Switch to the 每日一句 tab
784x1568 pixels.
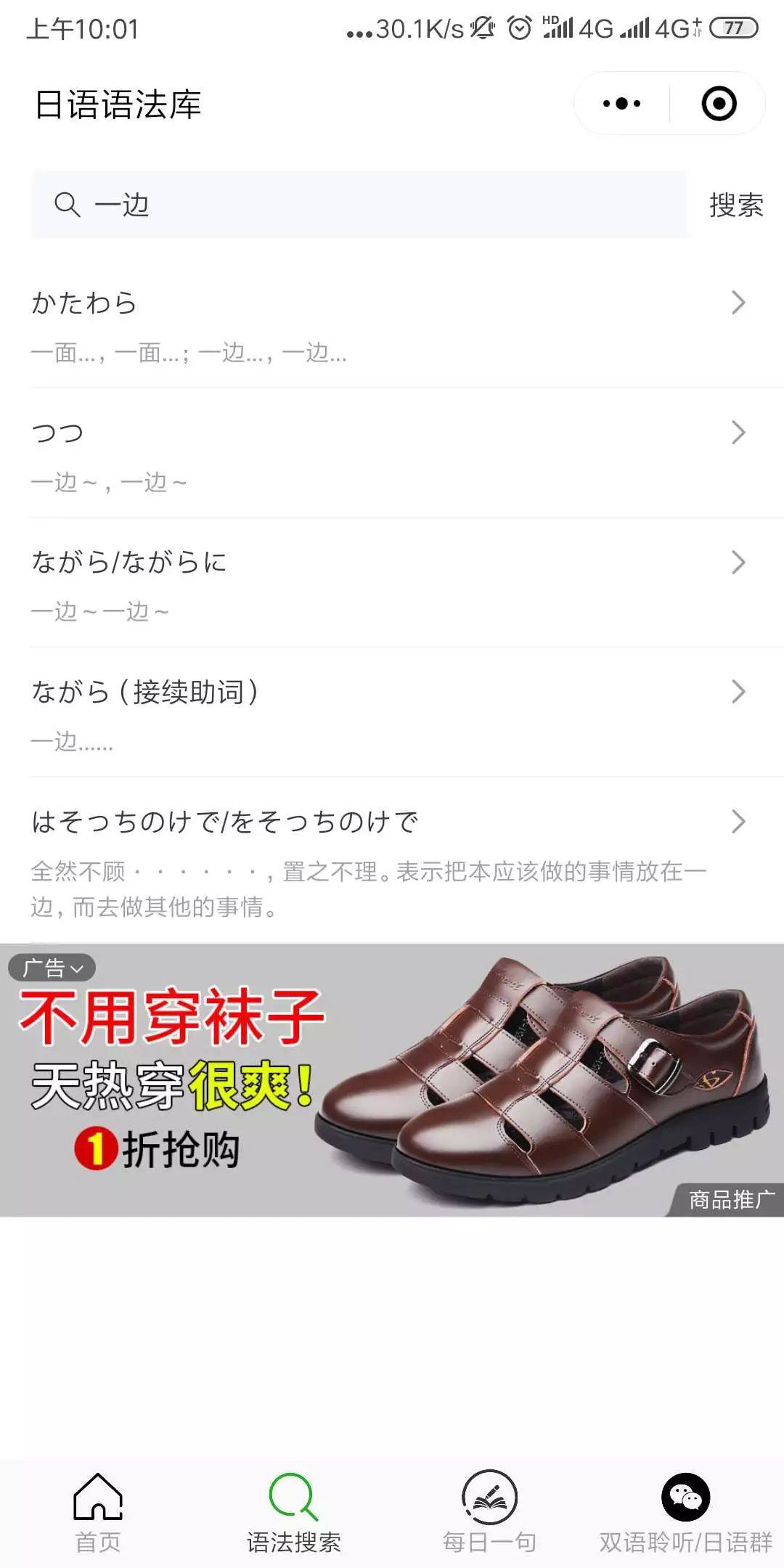(490, 1514)
